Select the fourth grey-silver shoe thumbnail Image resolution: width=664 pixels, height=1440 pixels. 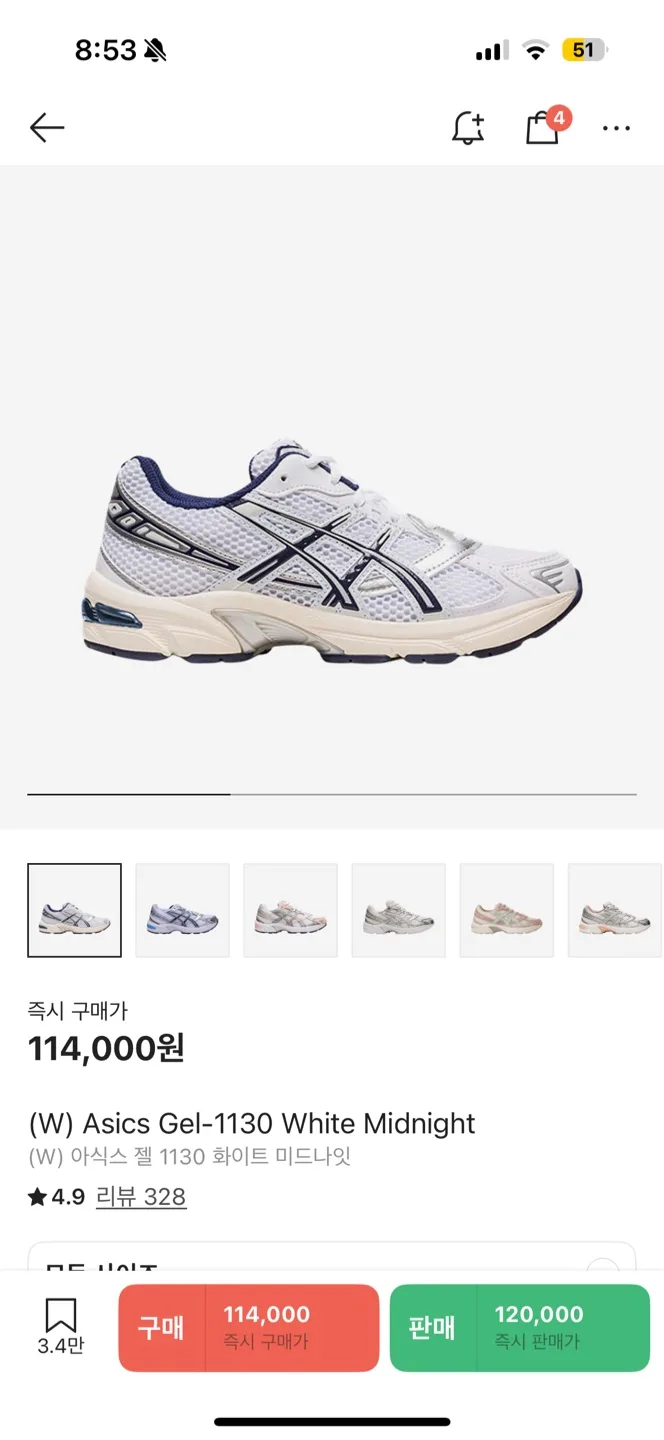point(399,910)
